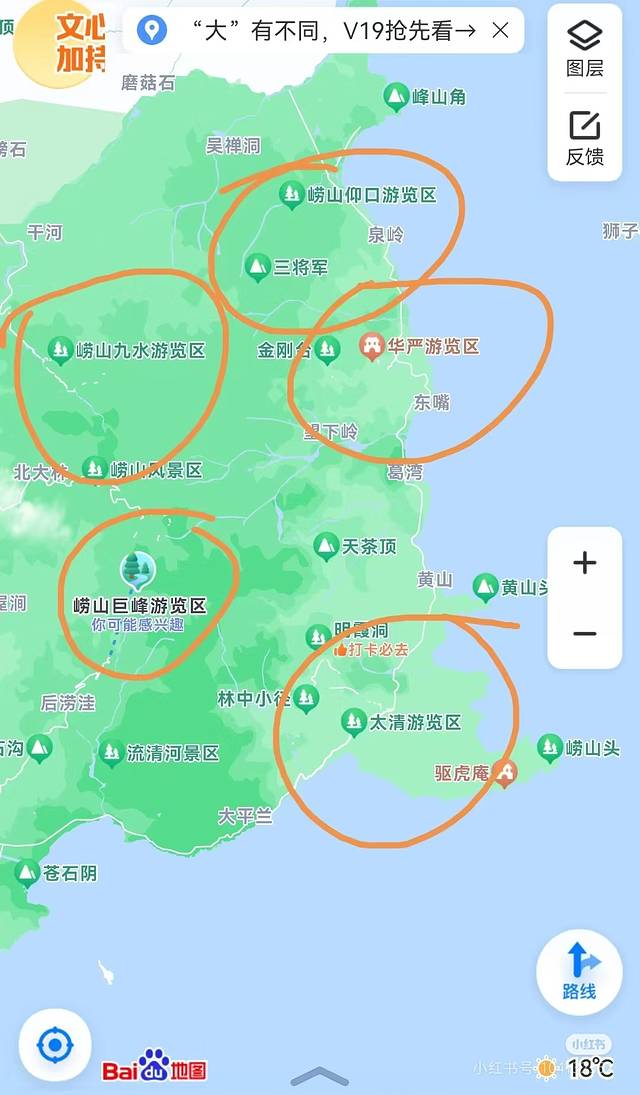The height and width of the screenshot is (1095, 640).
Task: Select 崂山巨峰游览区 on the map
Action: click(x=136, y=572)
